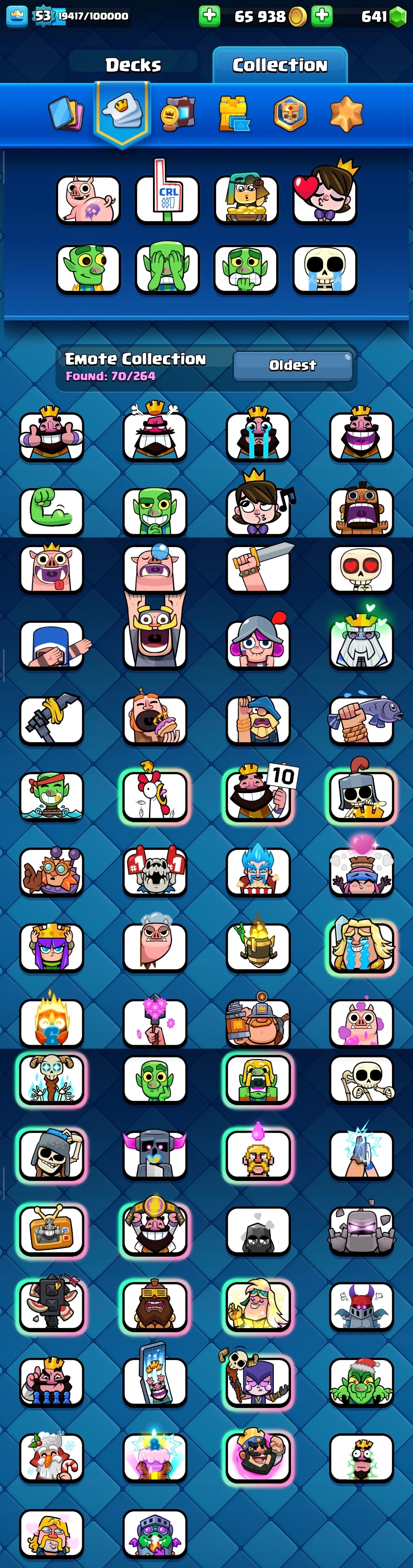Viewport: 413px width, 1568px height.
Task: Open the star-shaped collection section
Action: (346, 113)
